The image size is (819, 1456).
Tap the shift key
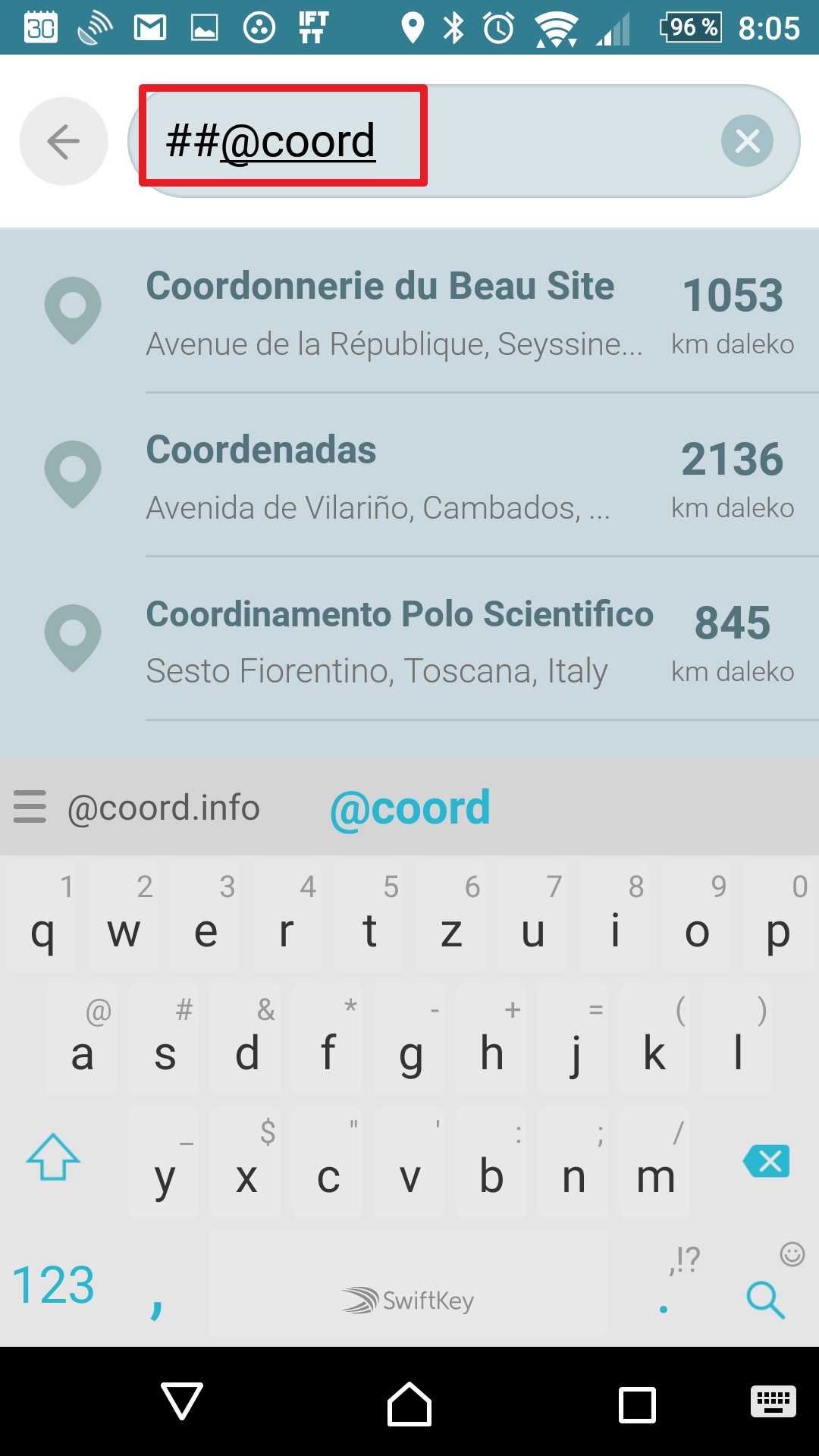[x=53, y=1158]
